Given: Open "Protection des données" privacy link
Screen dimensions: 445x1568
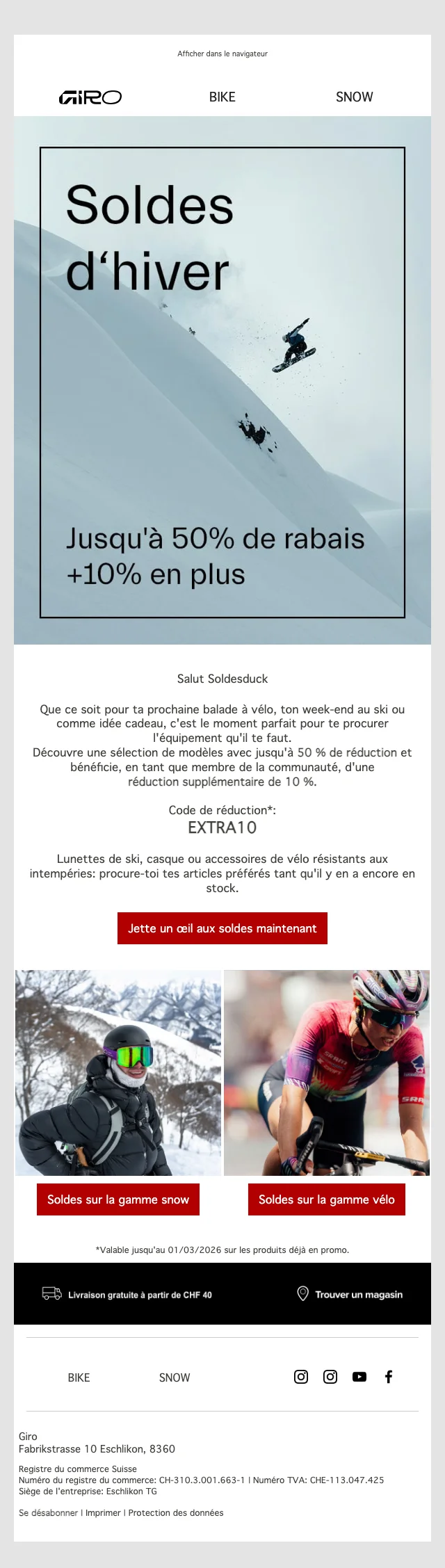Looking at the screenshot, I should tap(176, 1512).
